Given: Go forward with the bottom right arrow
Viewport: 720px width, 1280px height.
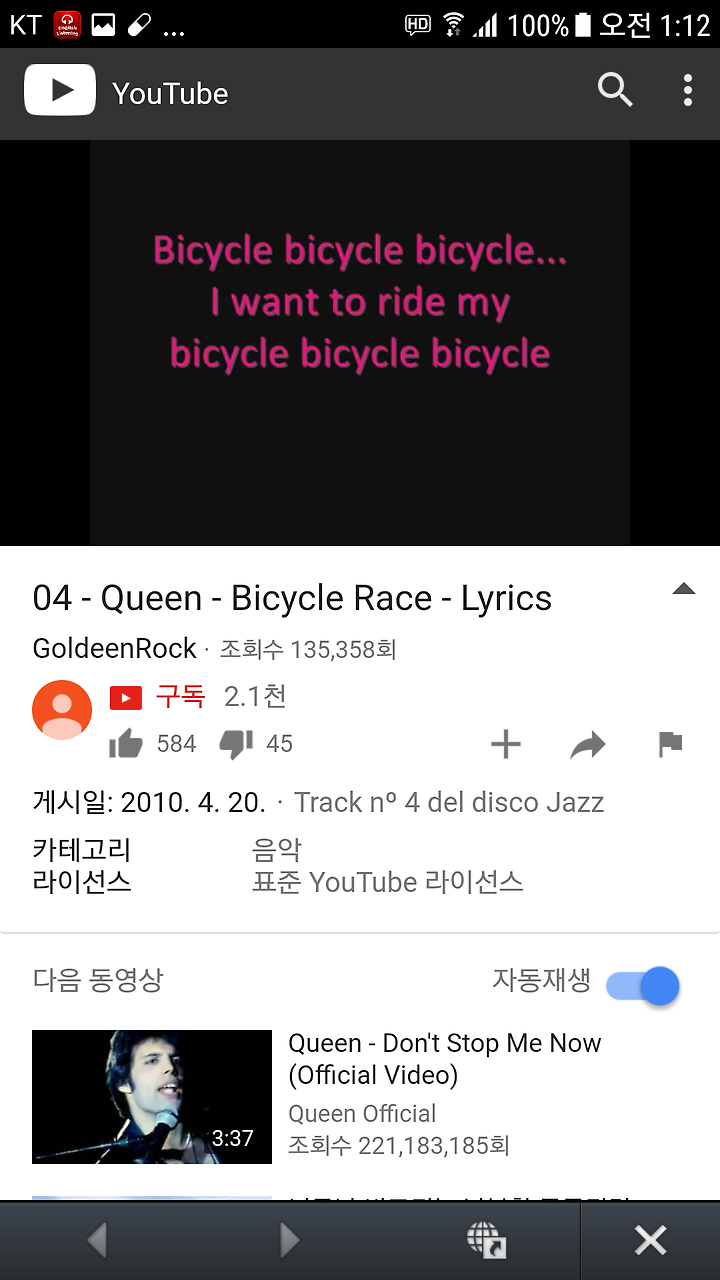Looking at the screenshot, I should 289,1241.
